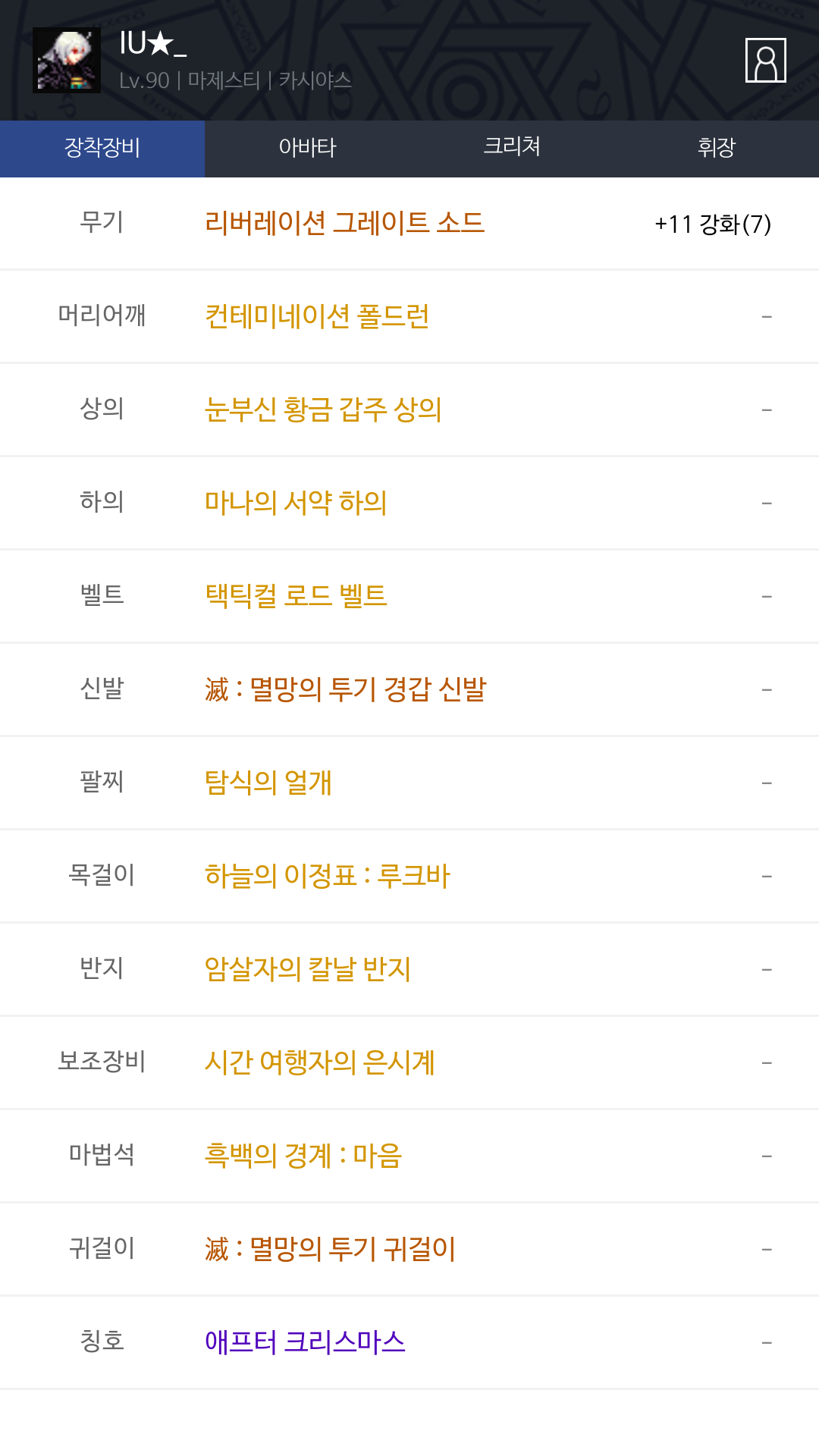View 택틱컬 로드 벨트 details

[296, 596]
